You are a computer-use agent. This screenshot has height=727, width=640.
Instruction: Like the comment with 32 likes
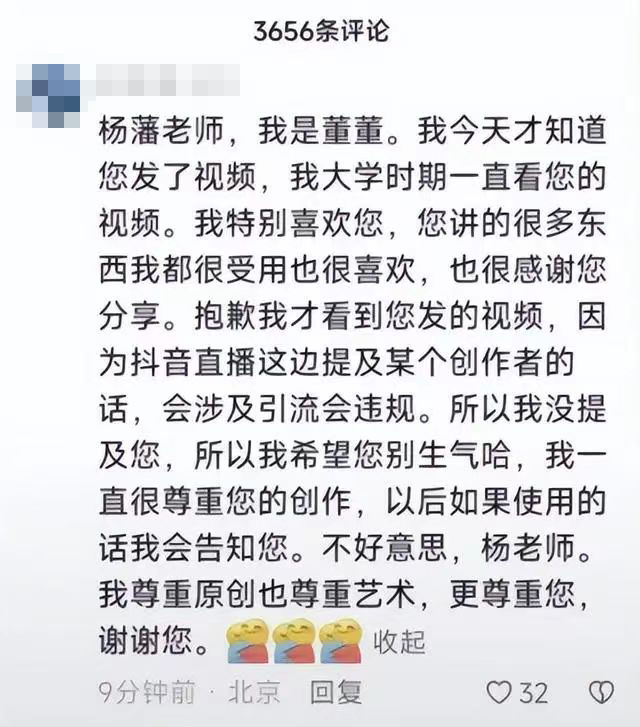(499, 692)
